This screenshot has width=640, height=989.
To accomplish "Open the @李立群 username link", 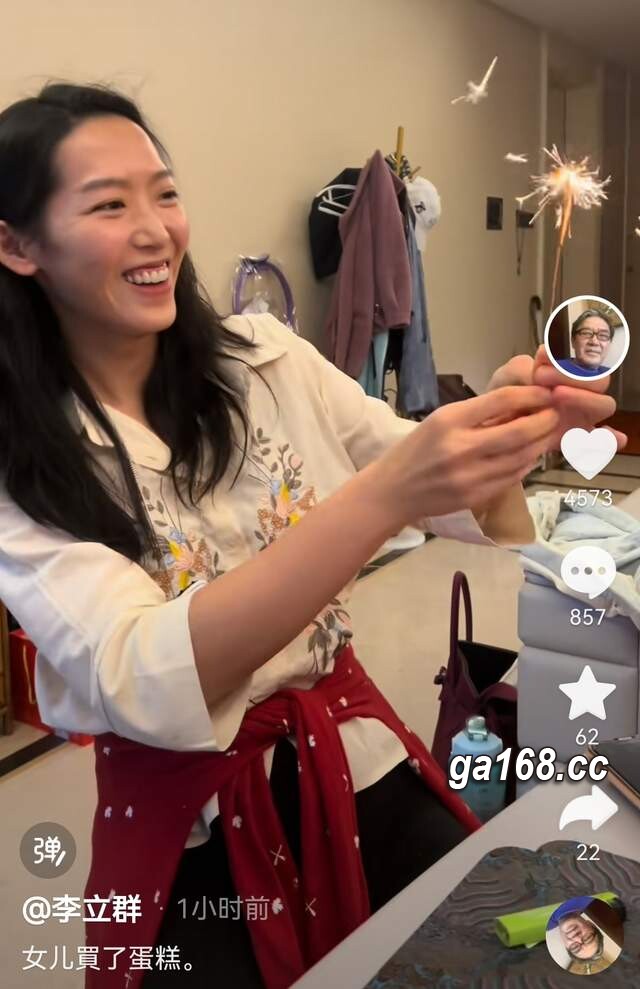I will (82, 909).
